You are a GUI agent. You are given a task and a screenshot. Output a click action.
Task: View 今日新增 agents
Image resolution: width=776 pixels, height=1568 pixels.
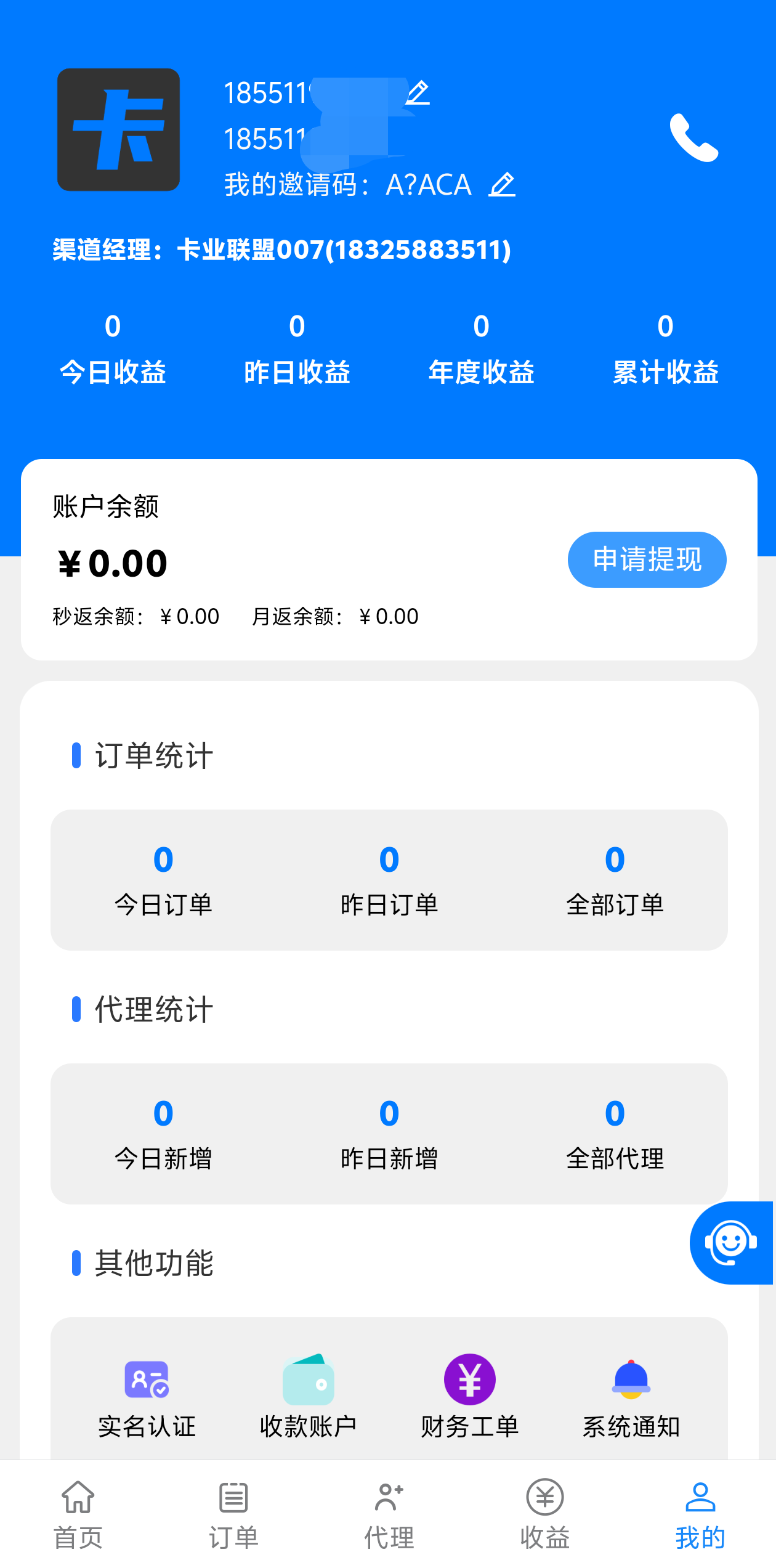(x=163, y=1134)
